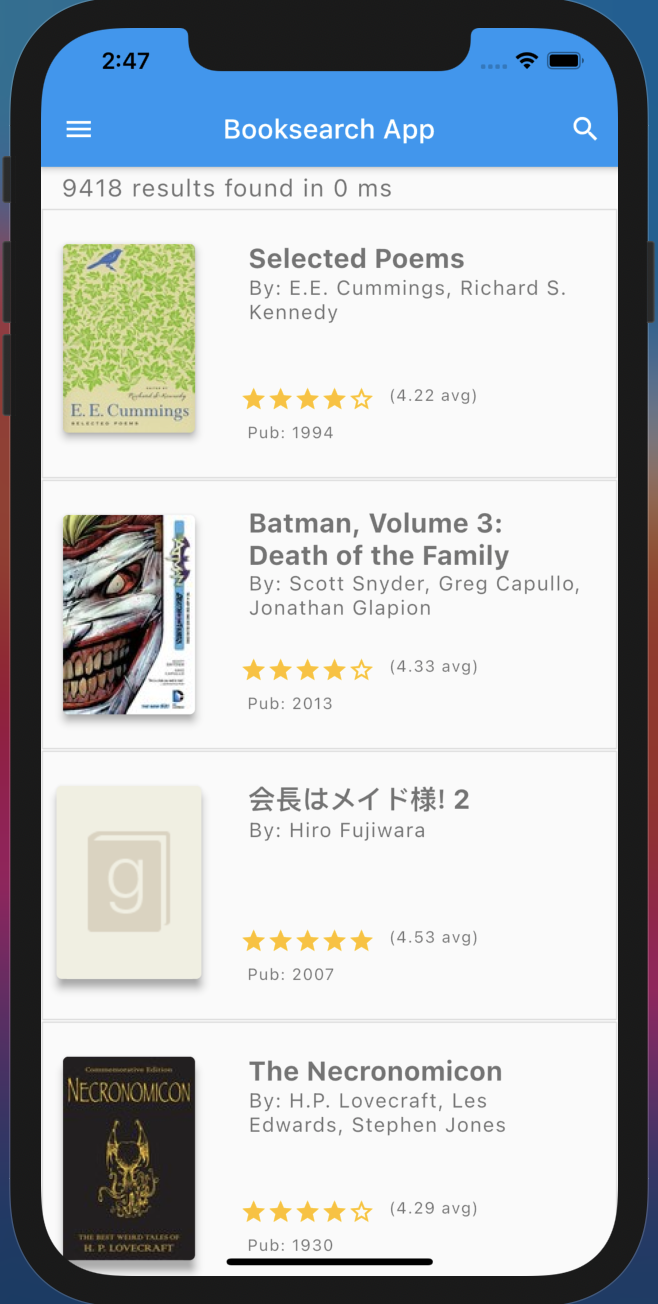View Batman, Volume 3: Death of the Family

coord(329,614)
